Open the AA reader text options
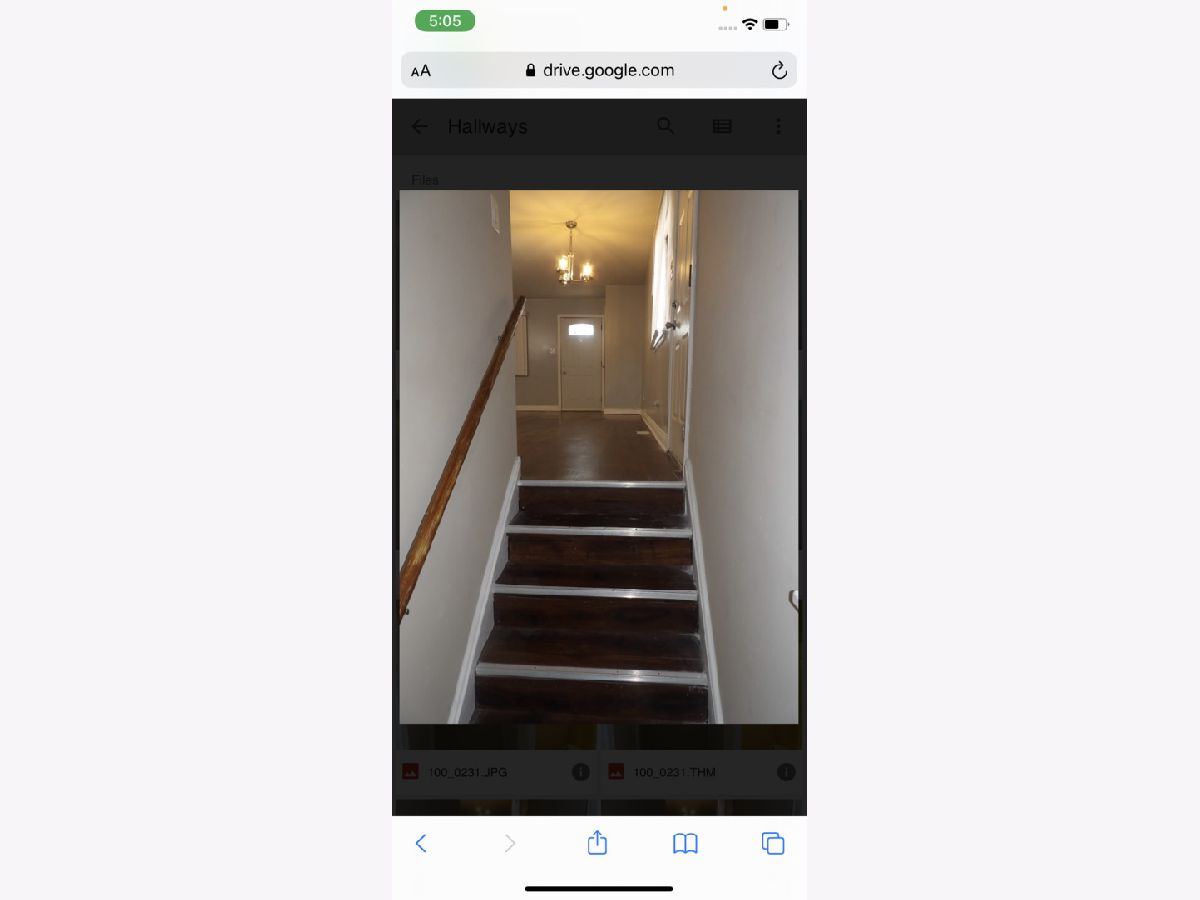Screen dimensions: 1200x900 point(421,70)
